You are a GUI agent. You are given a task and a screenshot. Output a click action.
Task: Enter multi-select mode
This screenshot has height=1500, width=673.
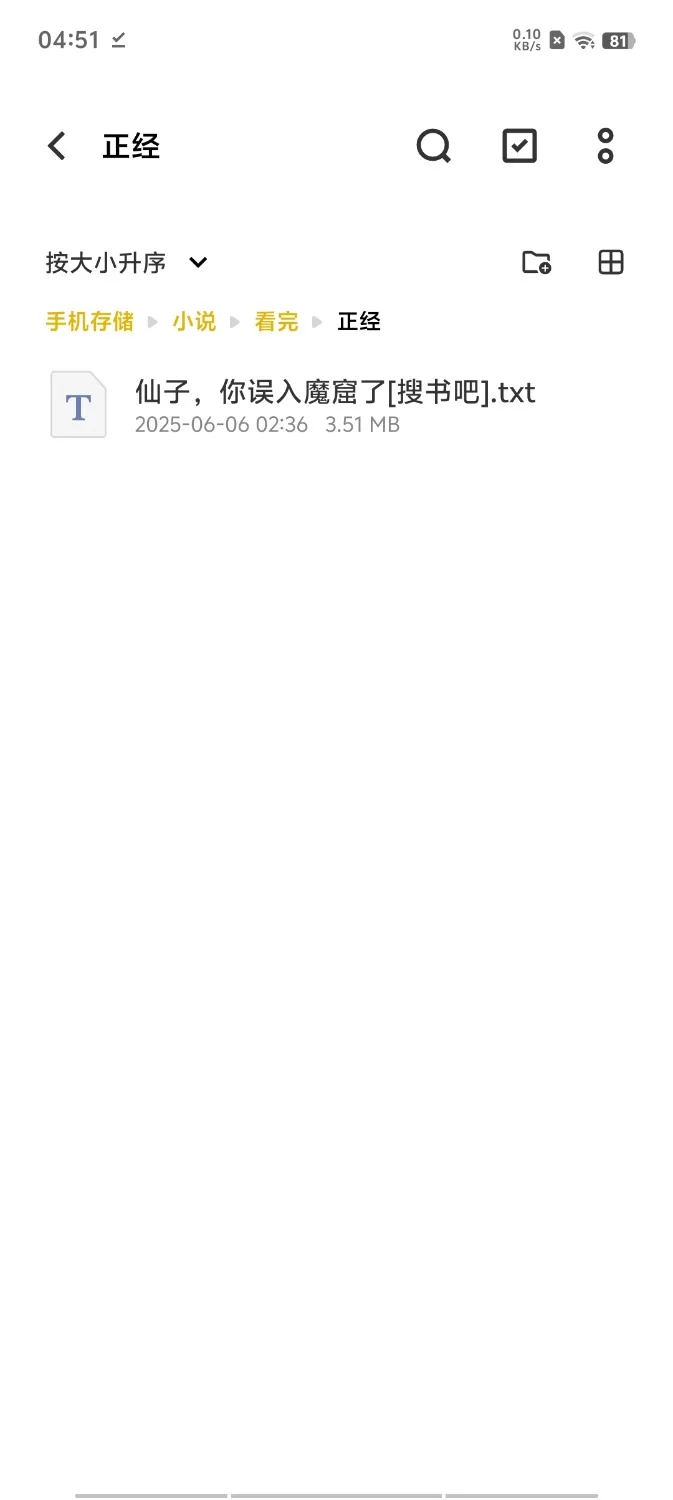point(519,146)
